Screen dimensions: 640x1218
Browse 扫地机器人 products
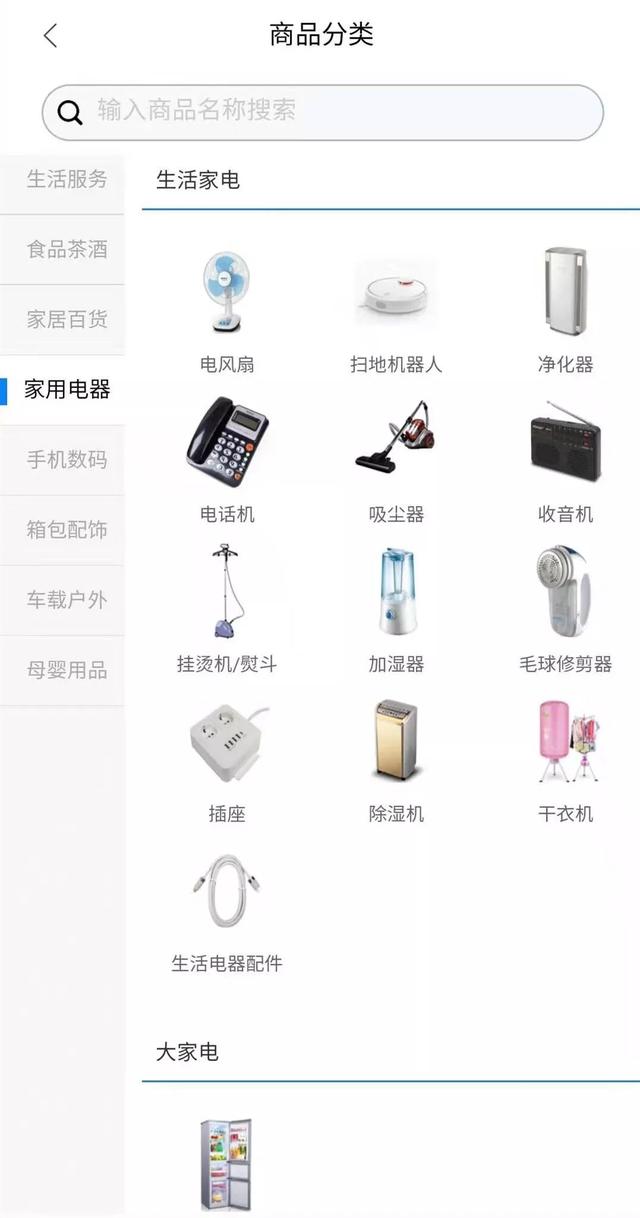tap(396, 311)
